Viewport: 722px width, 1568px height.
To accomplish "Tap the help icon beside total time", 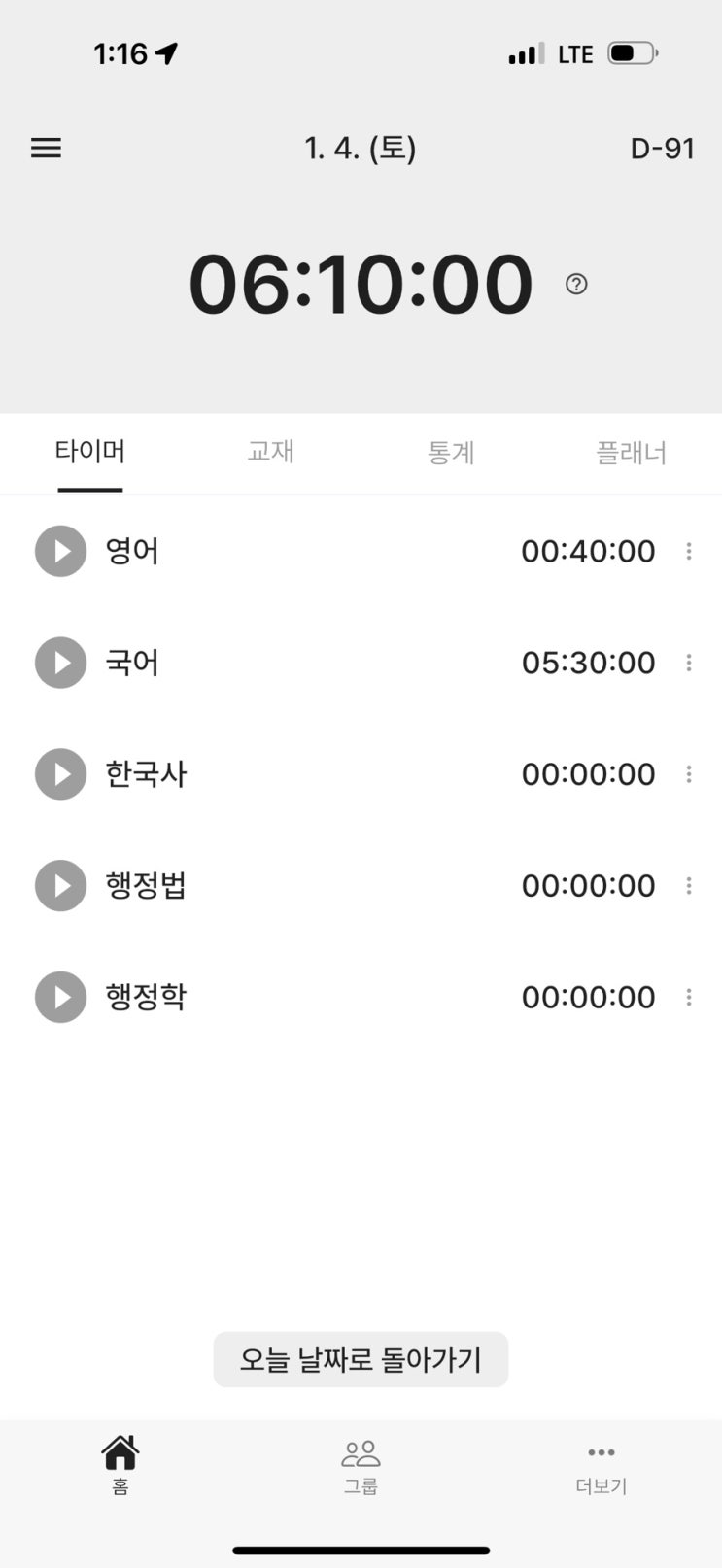I will [576, 284].
